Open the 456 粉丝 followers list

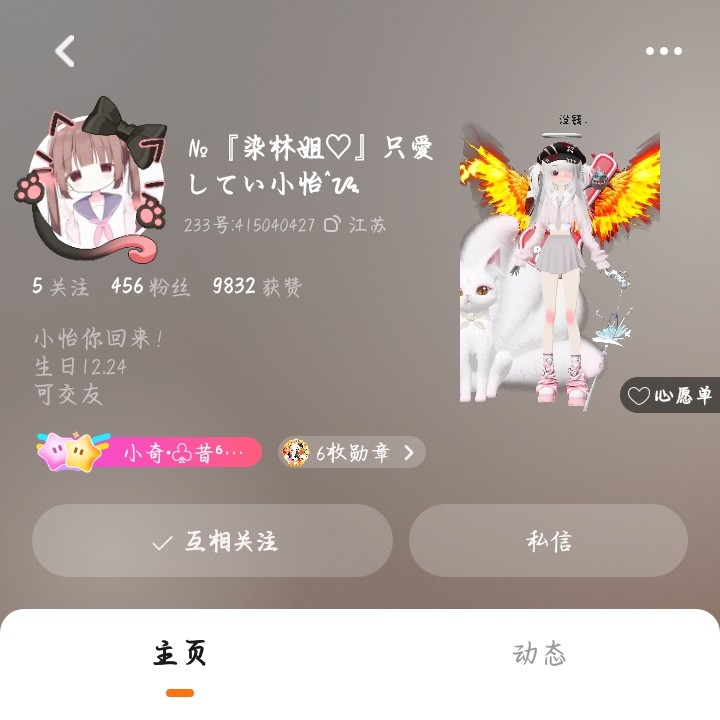pos(150,287)
